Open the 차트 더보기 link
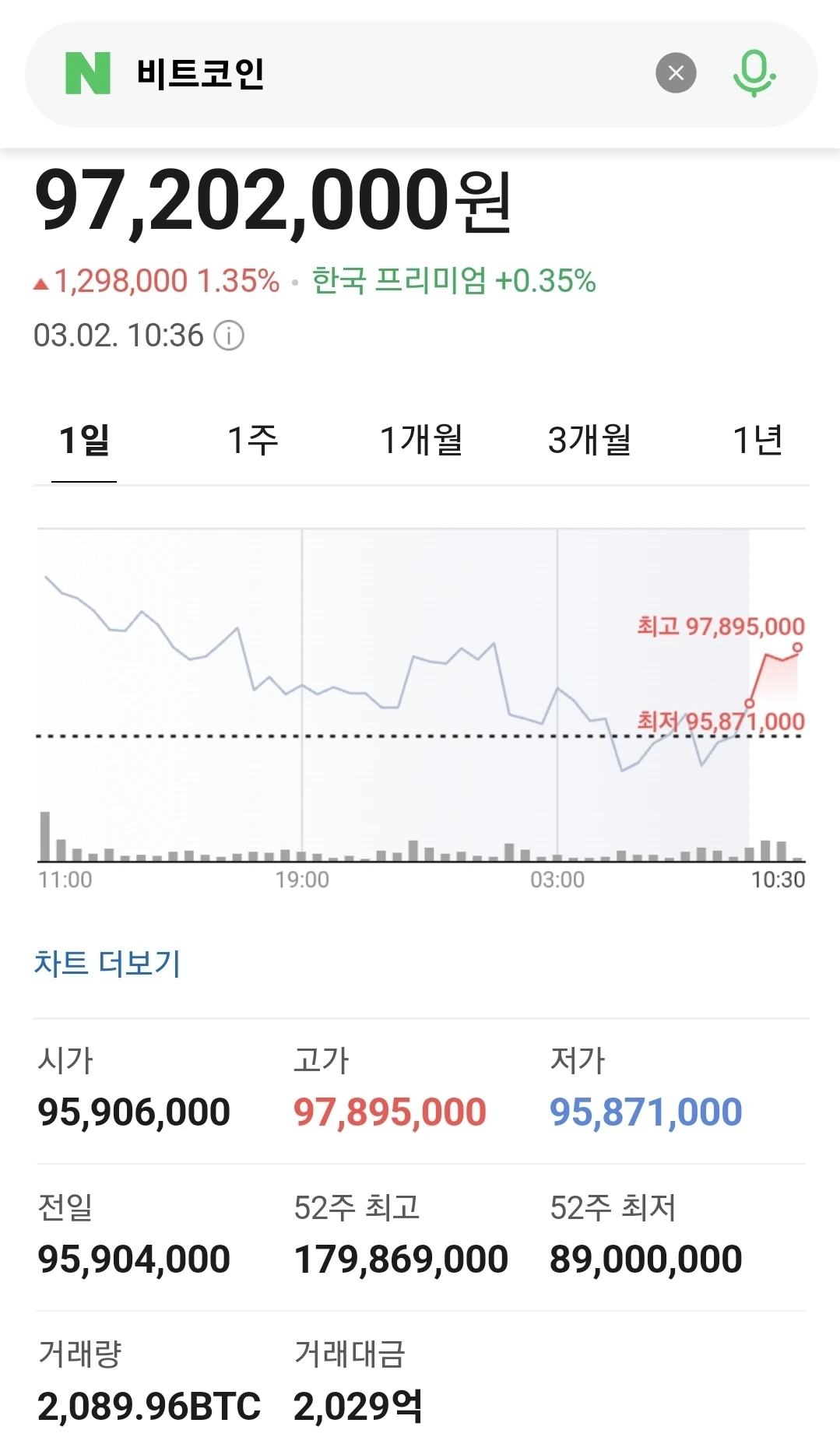This screenshot has width=840, height=1451. [x=107, y=964]
